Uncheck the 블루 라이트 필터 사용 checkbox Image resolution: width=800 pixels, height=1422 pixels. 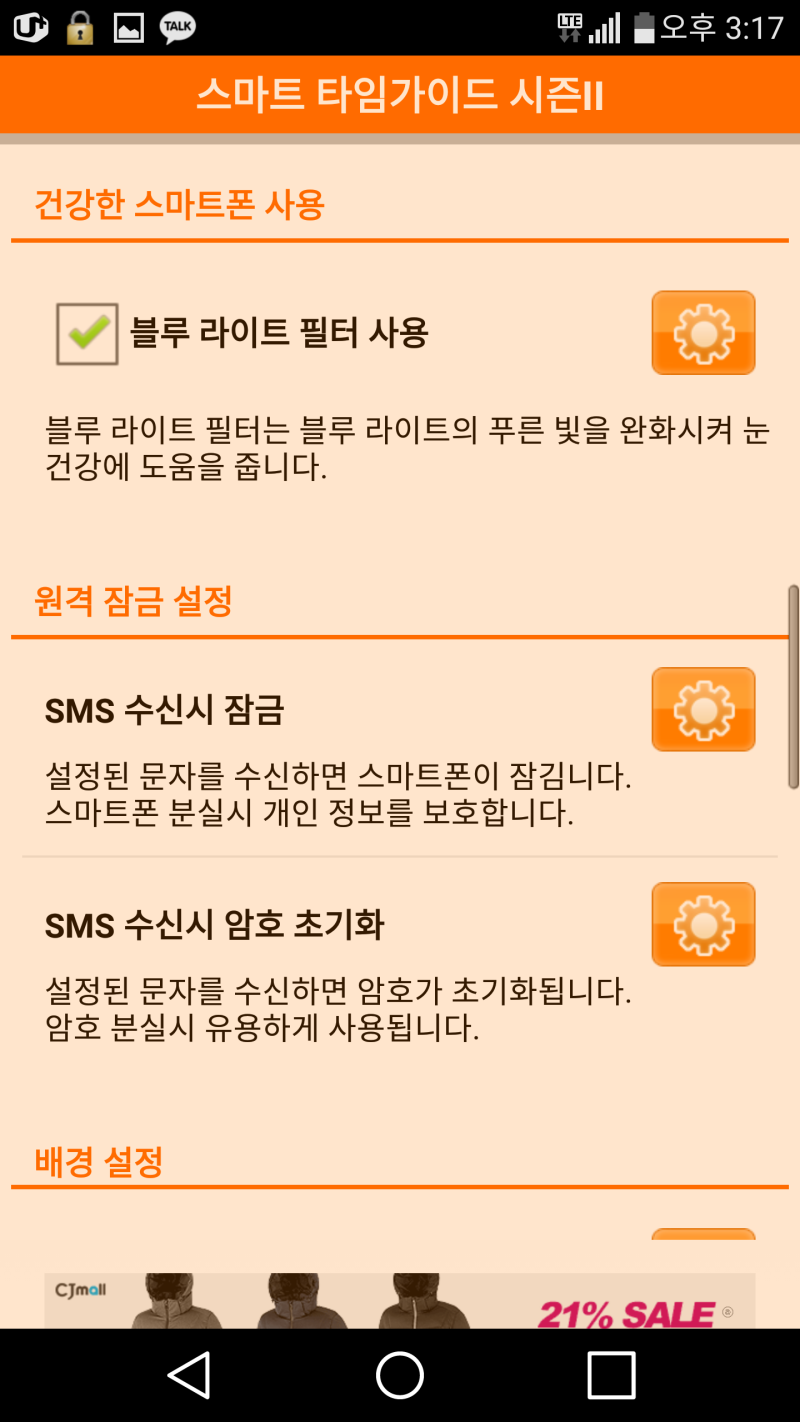click(x=88, y=333)
